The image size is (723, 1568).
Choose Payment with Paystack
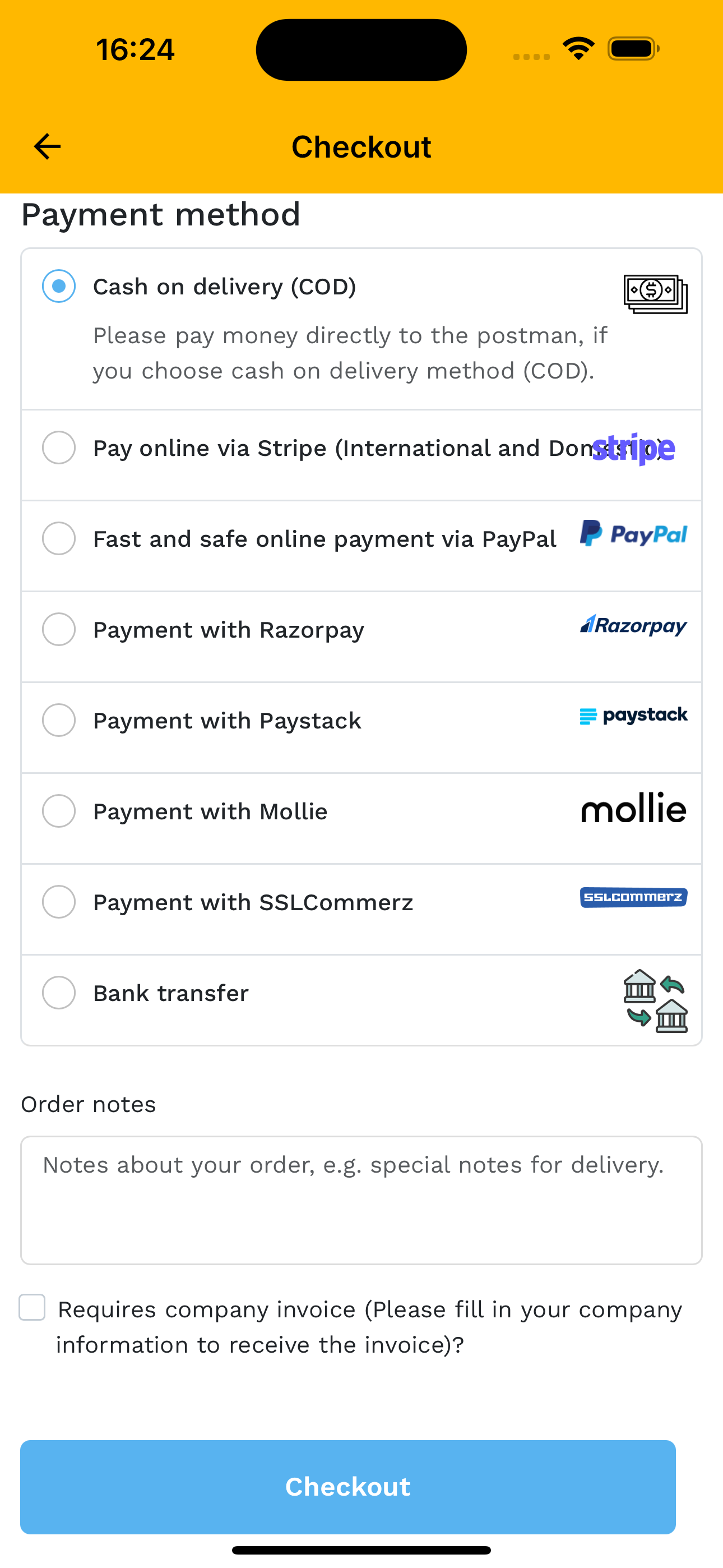coord(59,720)
